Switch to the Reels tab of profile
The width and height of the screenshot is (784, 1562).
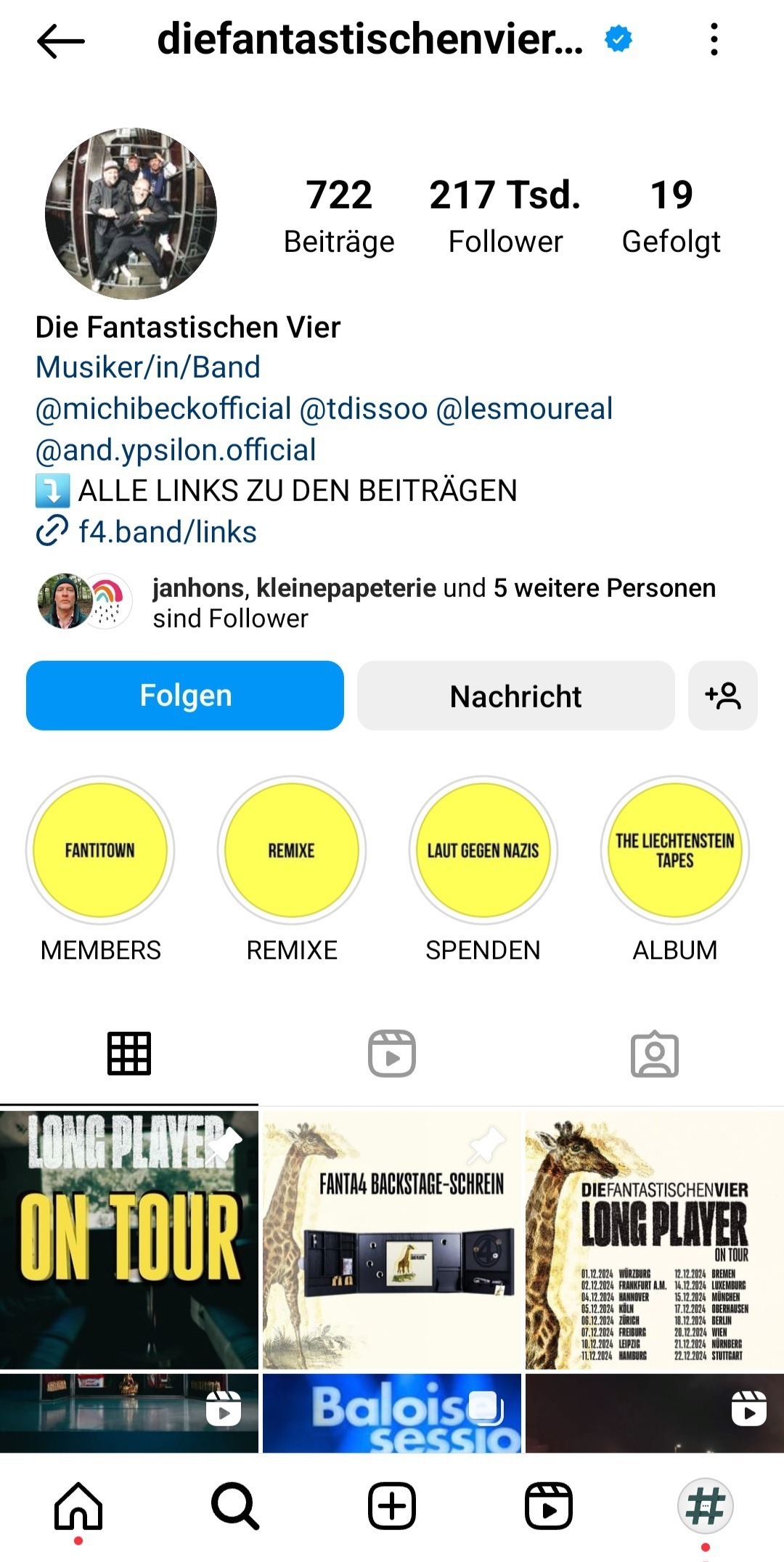[392, 1054]
